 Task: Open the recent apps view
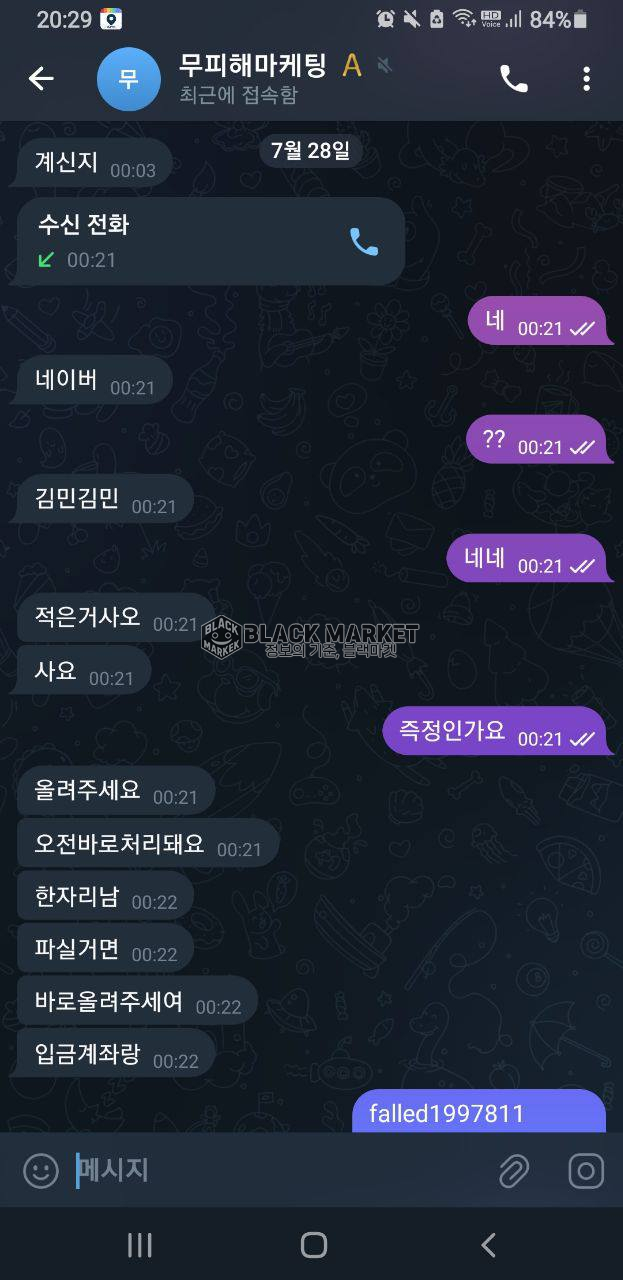(140, 1244)
